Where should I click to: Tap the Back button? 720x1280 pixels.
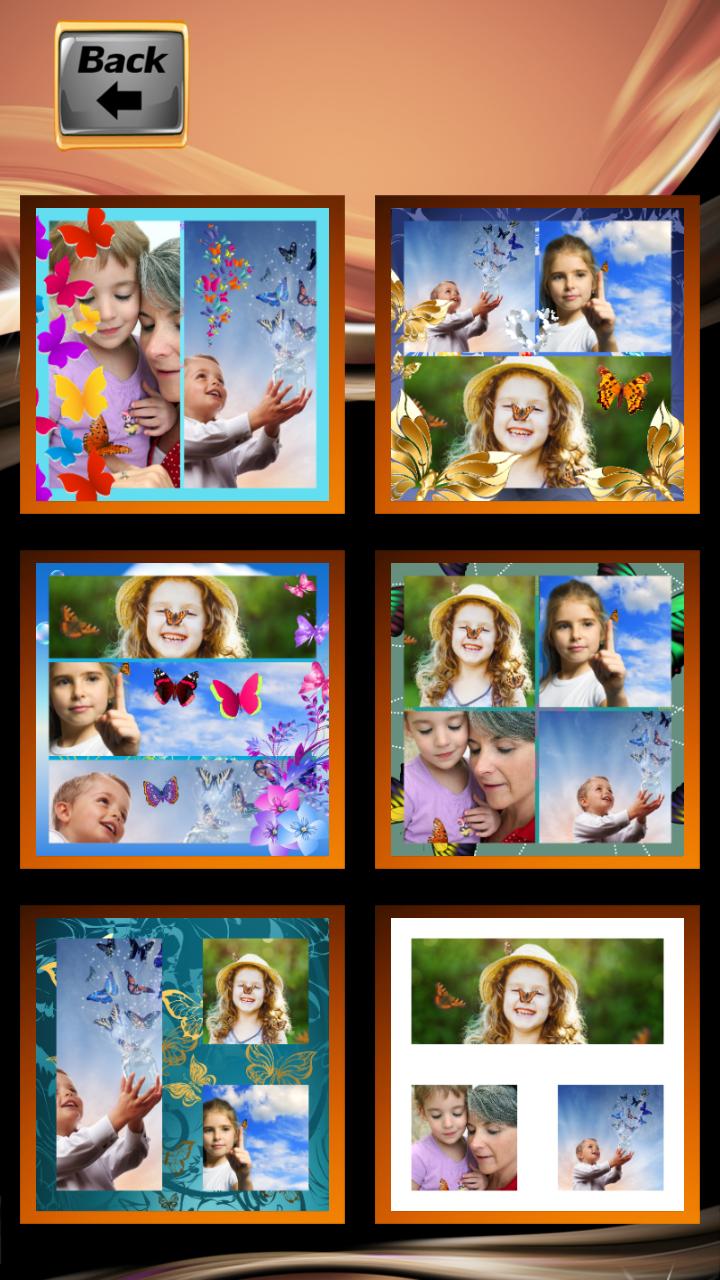tap(121, 85)
